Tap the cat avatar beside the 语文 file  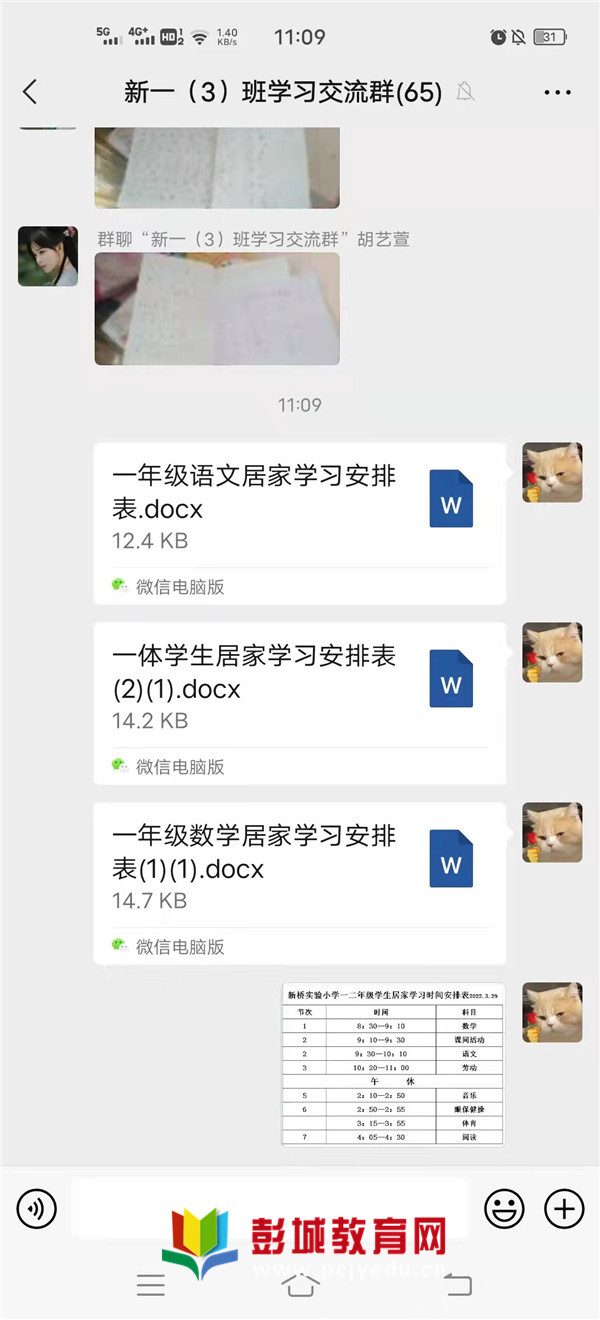point(552,472)
